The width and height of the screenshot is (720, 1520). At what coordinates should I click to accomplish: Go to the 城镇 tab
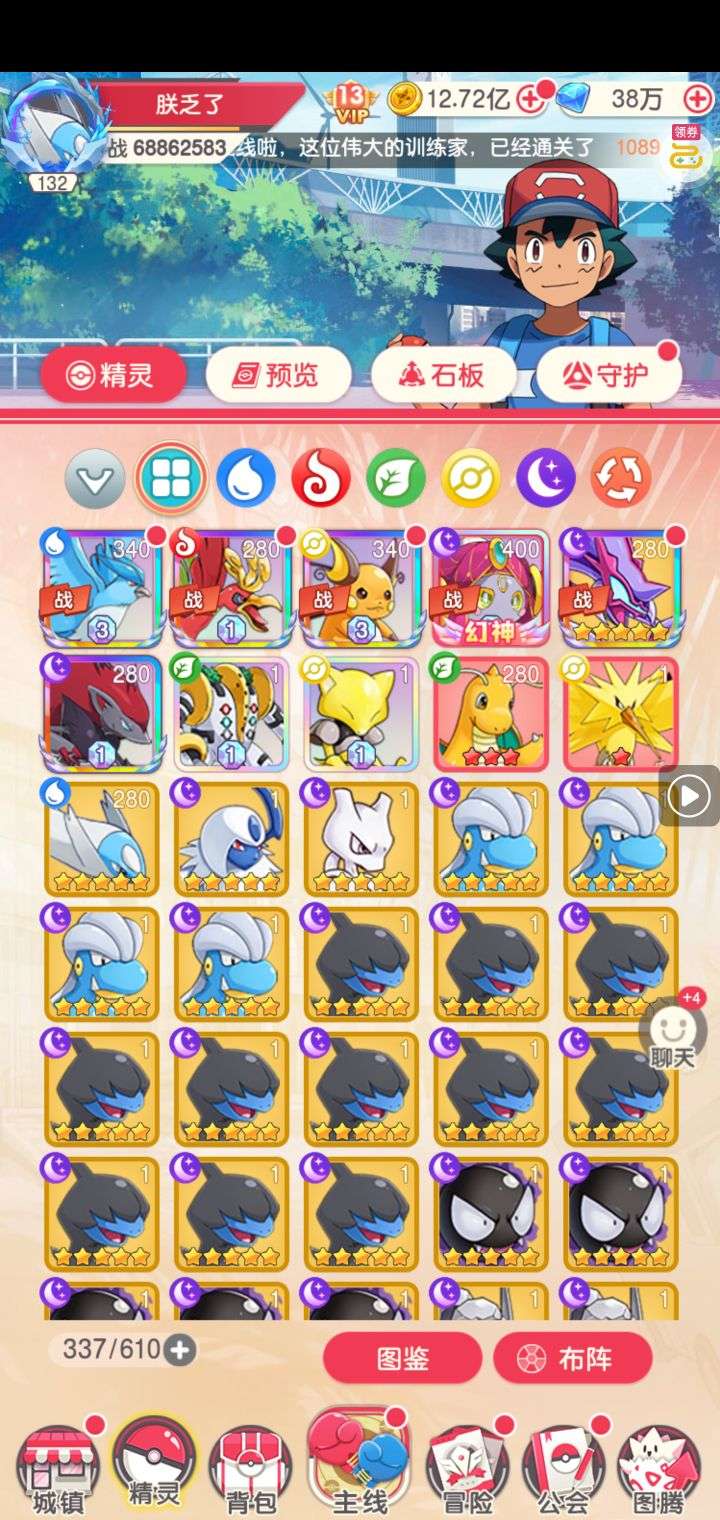(57, 1466)
